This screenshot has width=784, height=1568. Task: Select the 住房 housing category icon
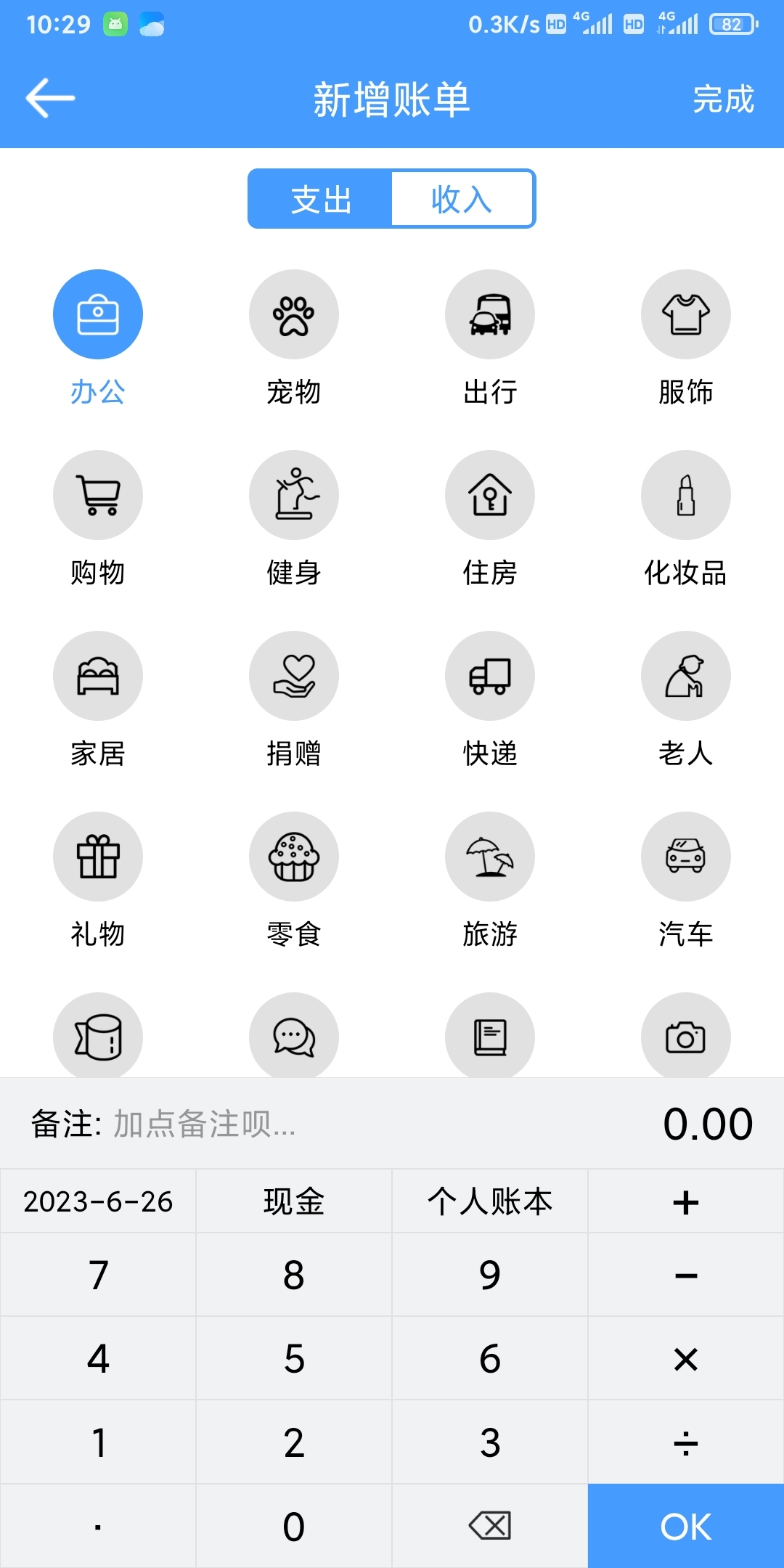point(490,494)
